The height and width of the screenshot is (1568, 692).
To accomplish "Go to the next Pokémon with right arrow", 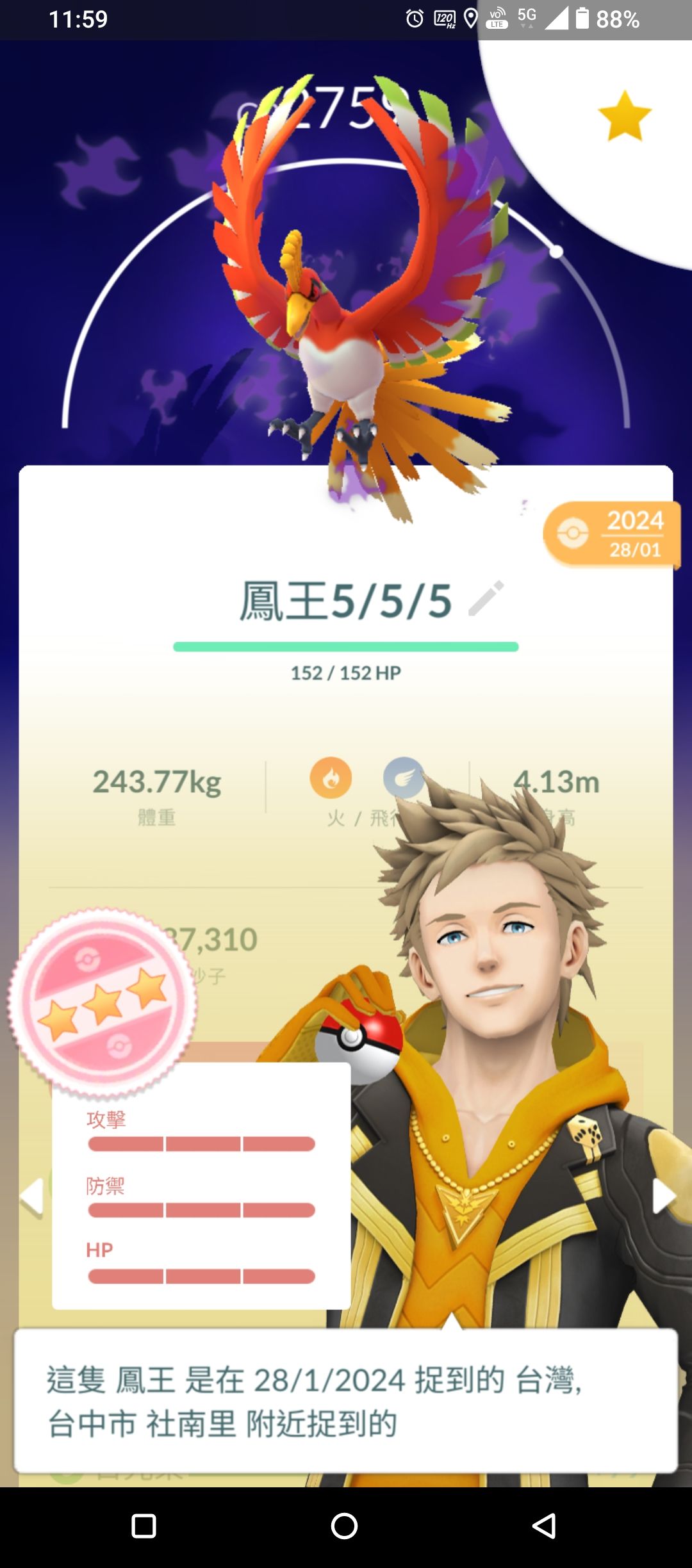I will coord(663,1196).
